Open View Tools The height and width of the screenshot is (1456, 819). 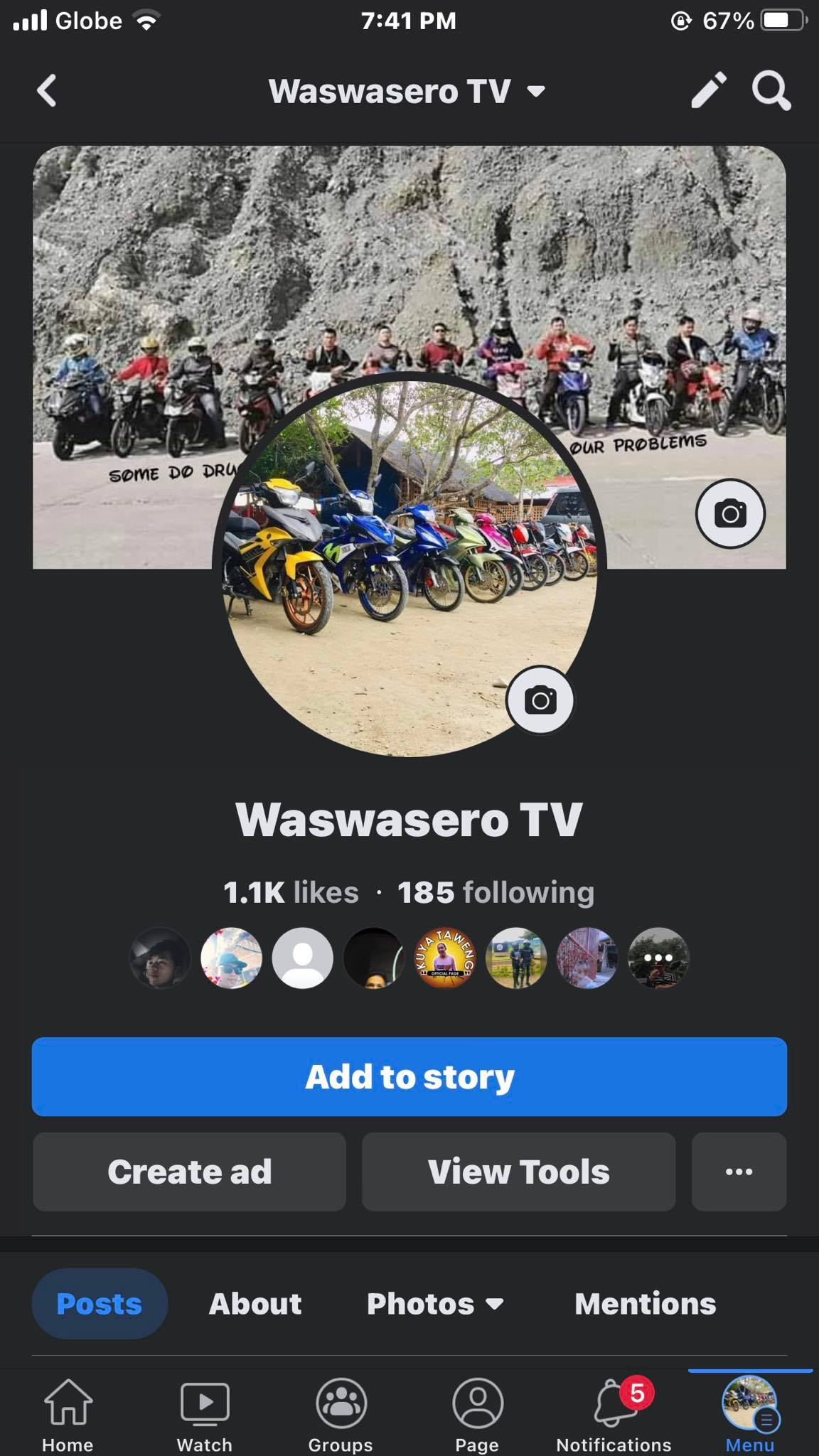[518, 1172]
